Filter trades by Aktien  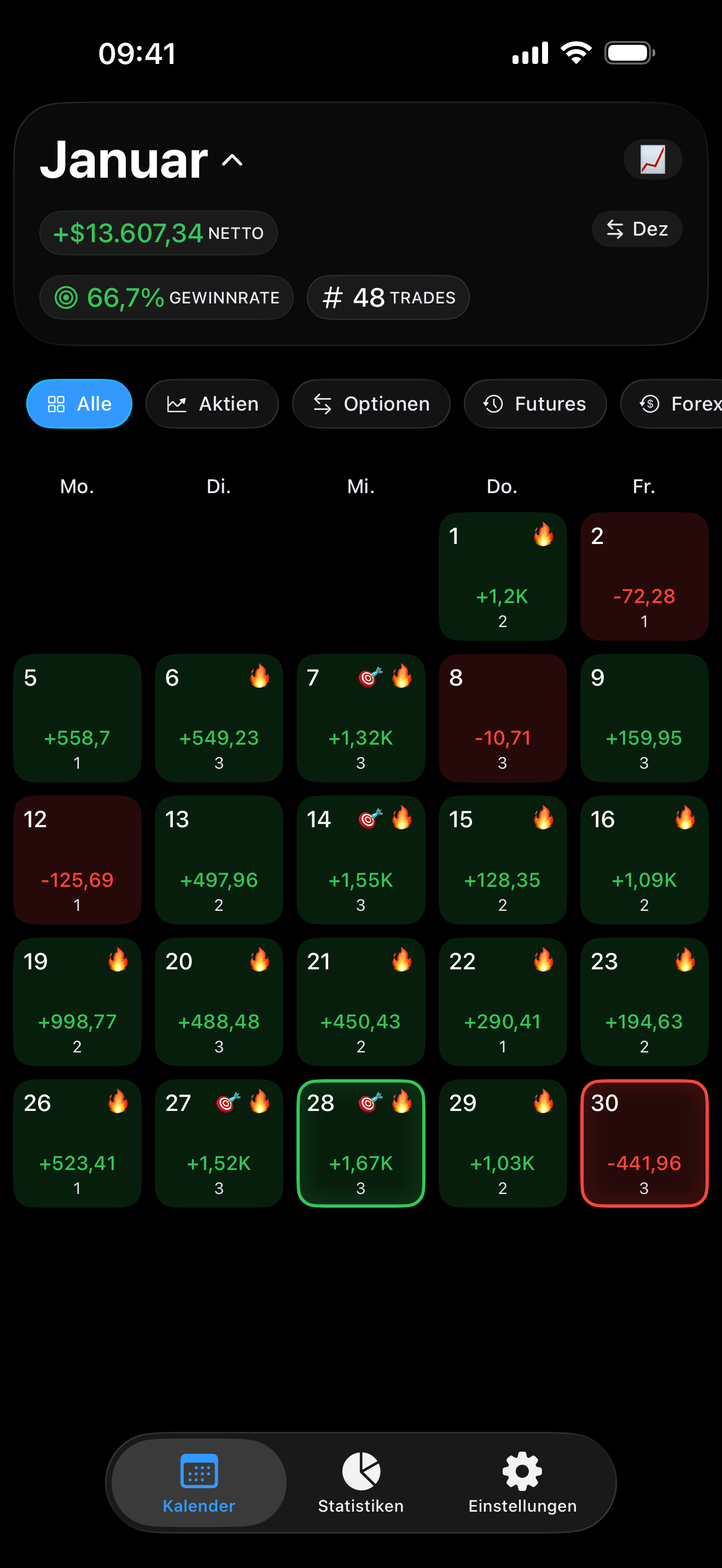pyautogui.click(x=212, y=403)
